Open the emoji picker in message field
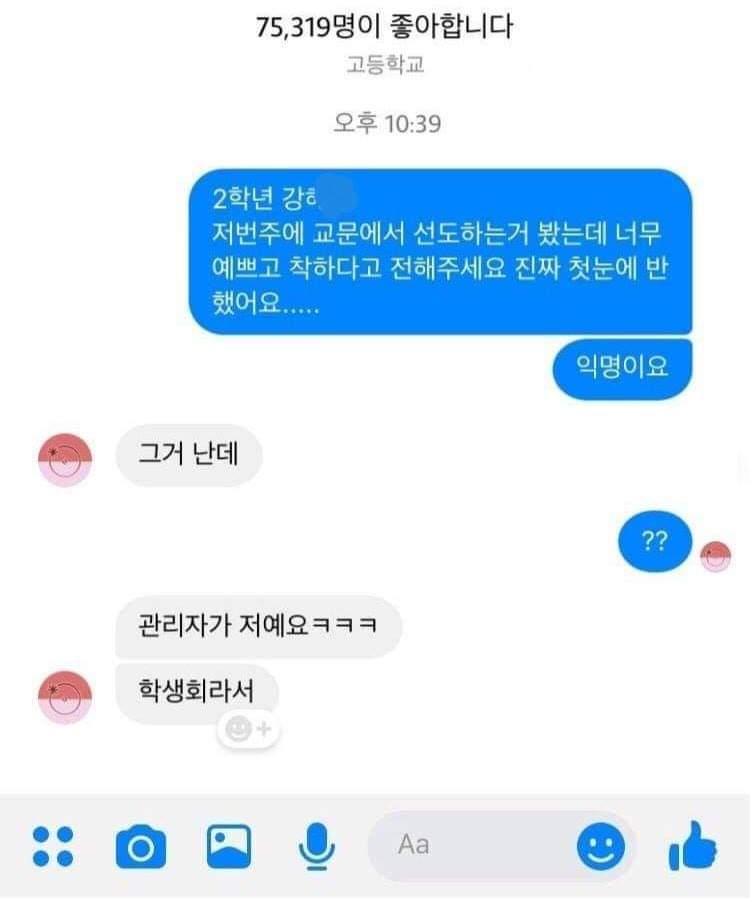The width and height of the screenshot is (750, 898). click(x=600, y=848)
